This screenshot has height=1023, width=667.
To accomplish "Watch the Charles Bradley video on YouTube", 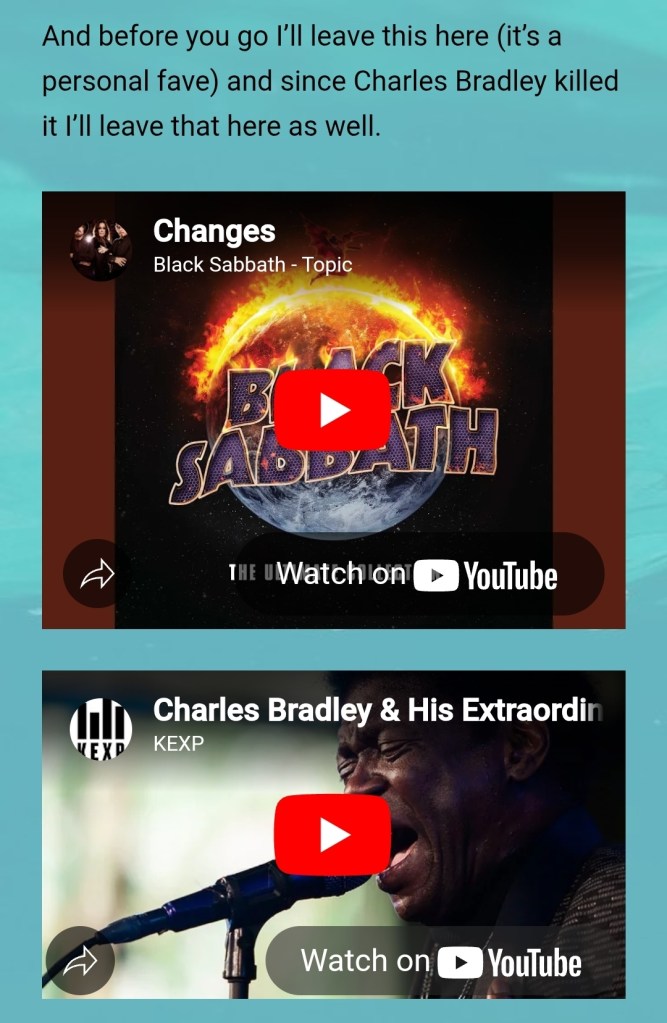I will [x=440, y=961].
